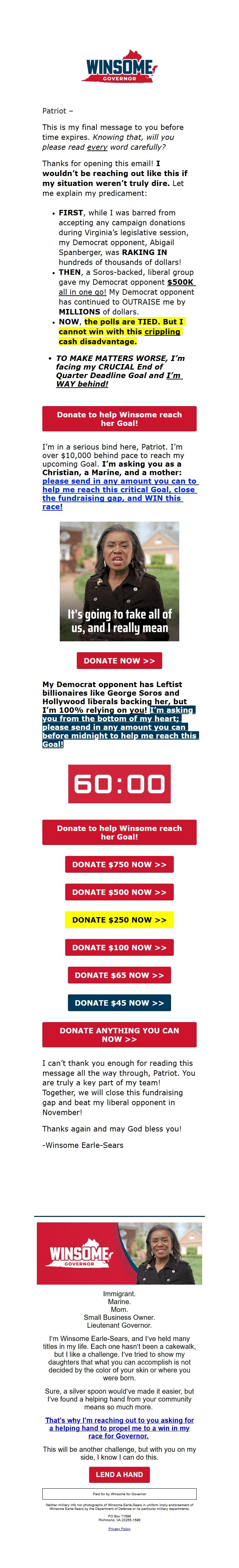Follow the 'asking you from the bottom of my heart' link
The image size is (239, 1568).
coord(118,727)
